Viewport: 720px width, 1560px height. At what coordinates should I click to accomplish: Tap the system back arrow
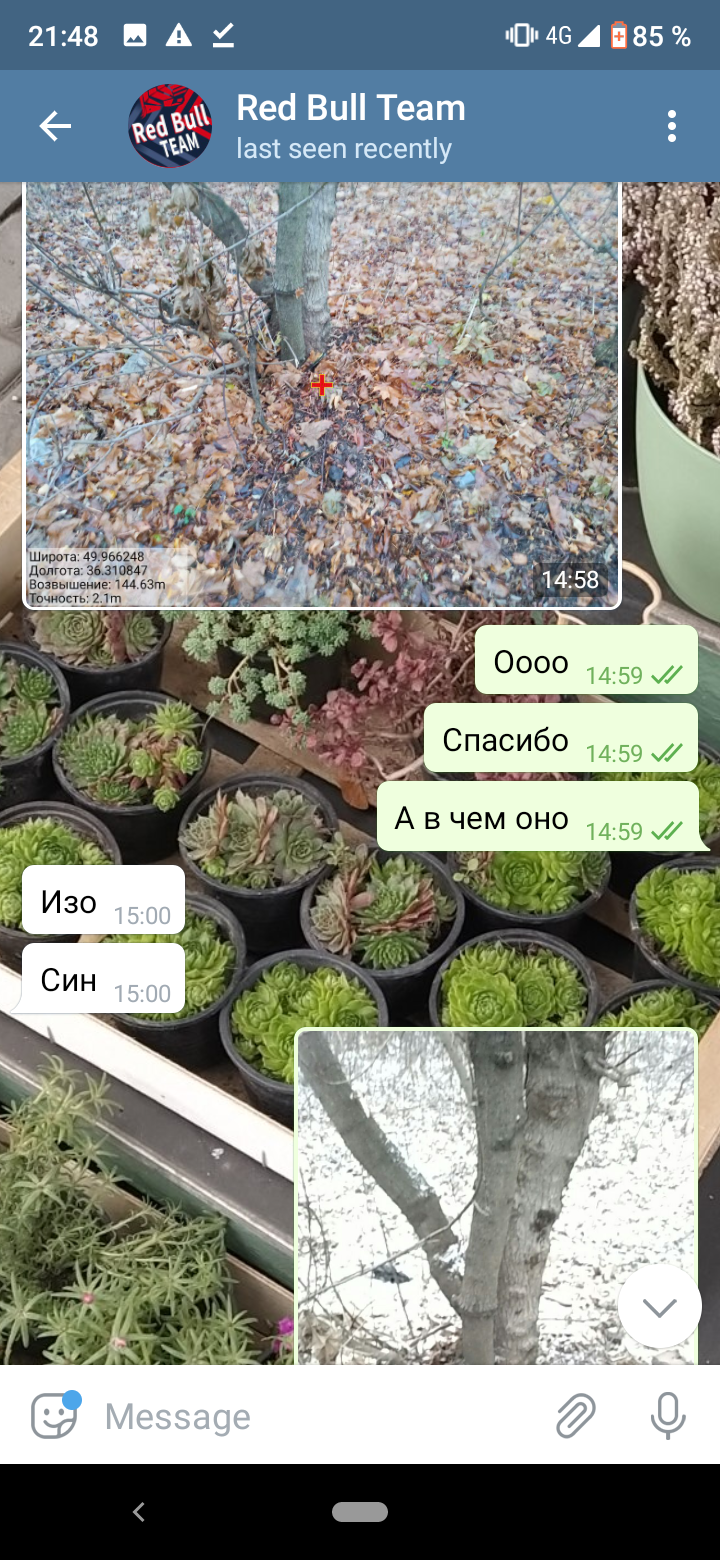tap(139, 1512)
